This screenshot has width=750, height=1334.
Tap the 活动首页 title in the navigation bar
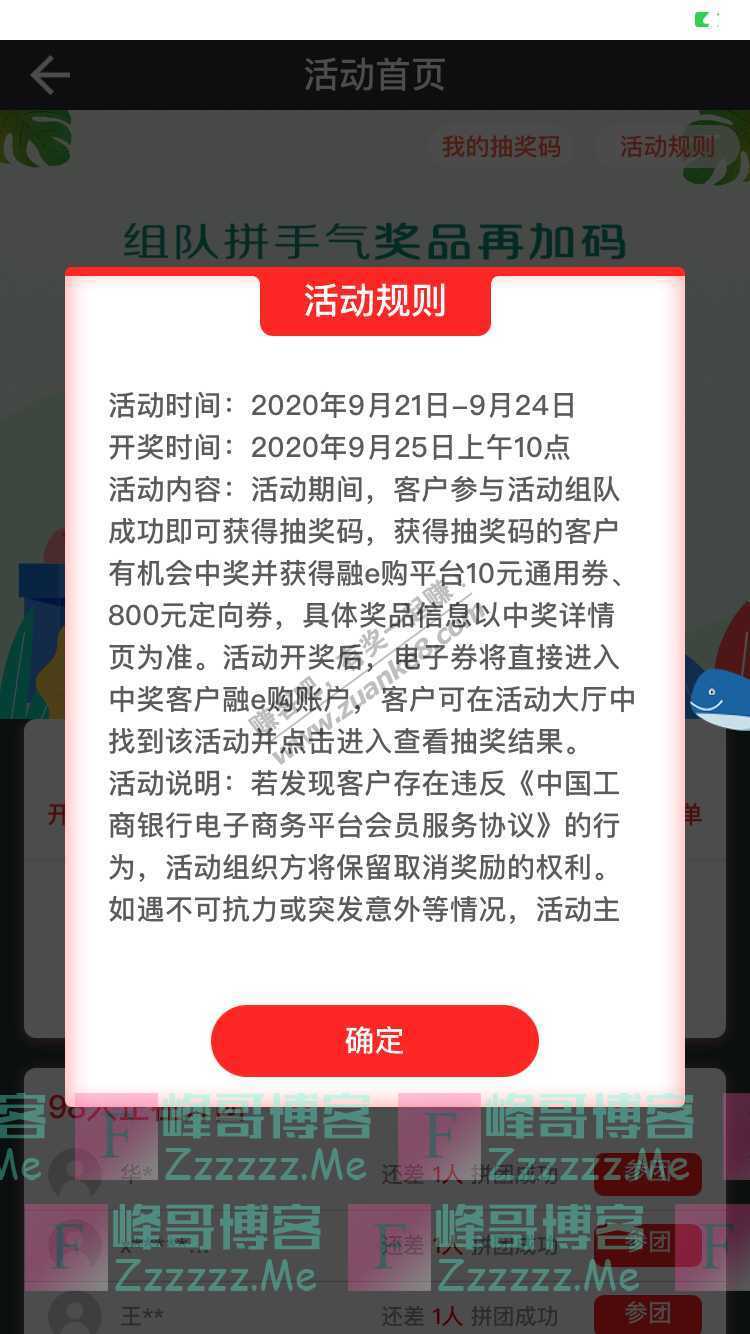375,75
